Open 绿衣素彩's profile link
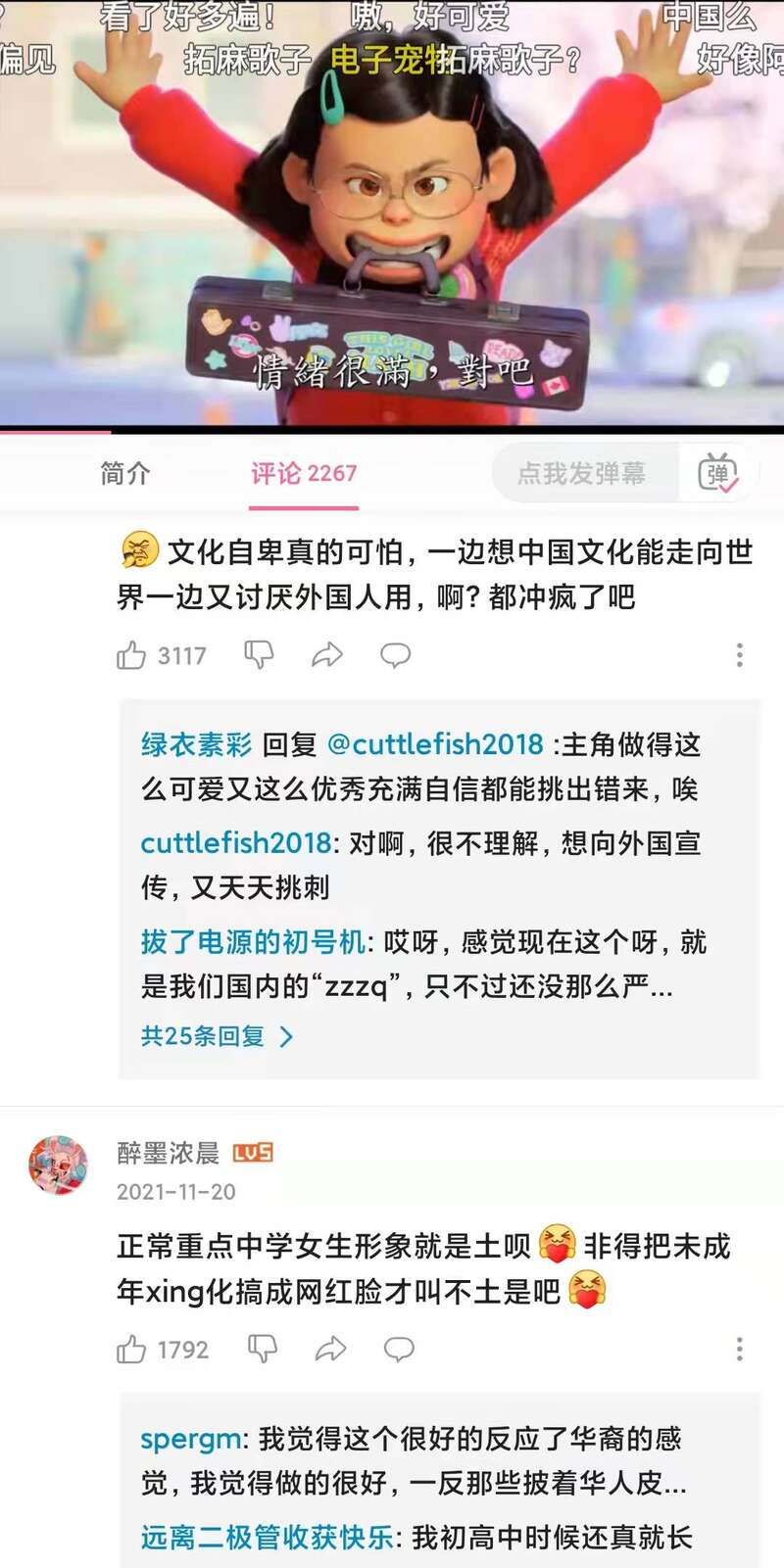The height and width of the screenshot is (1568, 784). [x=196, y=744]
